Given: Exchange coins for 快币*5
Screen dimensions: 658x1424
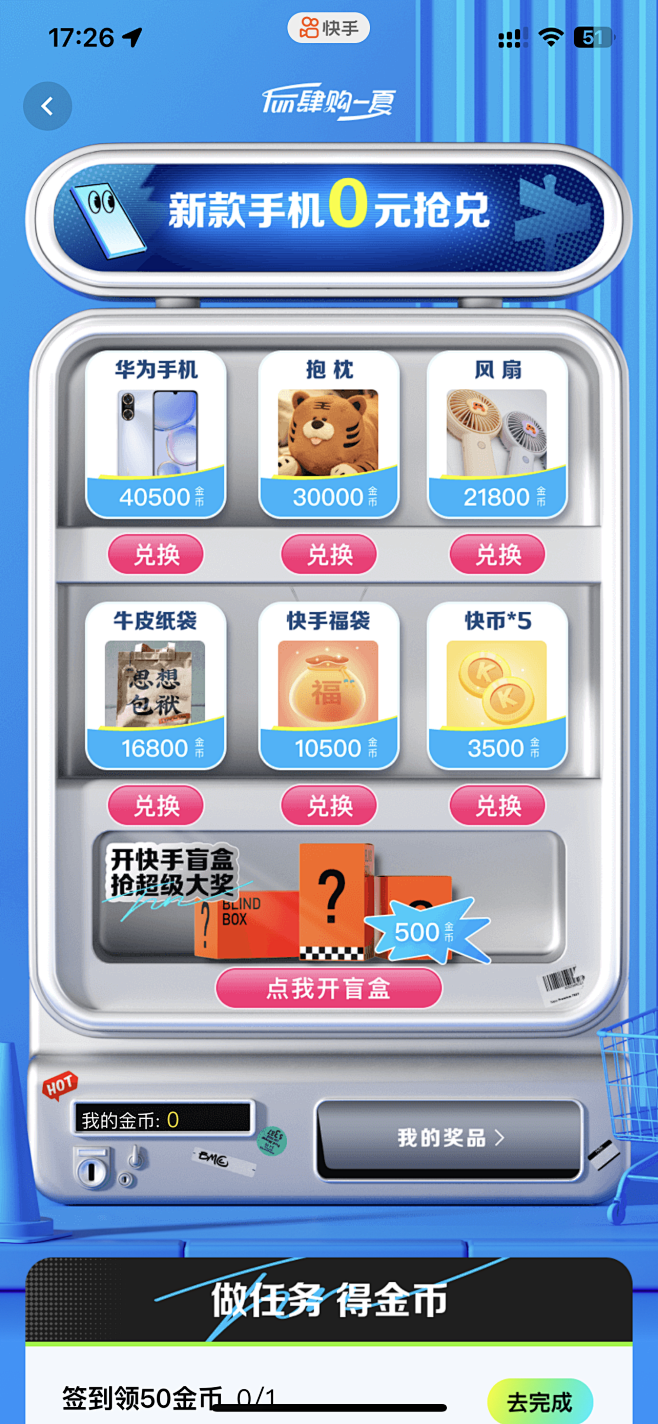Looking at the screenshot, I should pos(498,805).
